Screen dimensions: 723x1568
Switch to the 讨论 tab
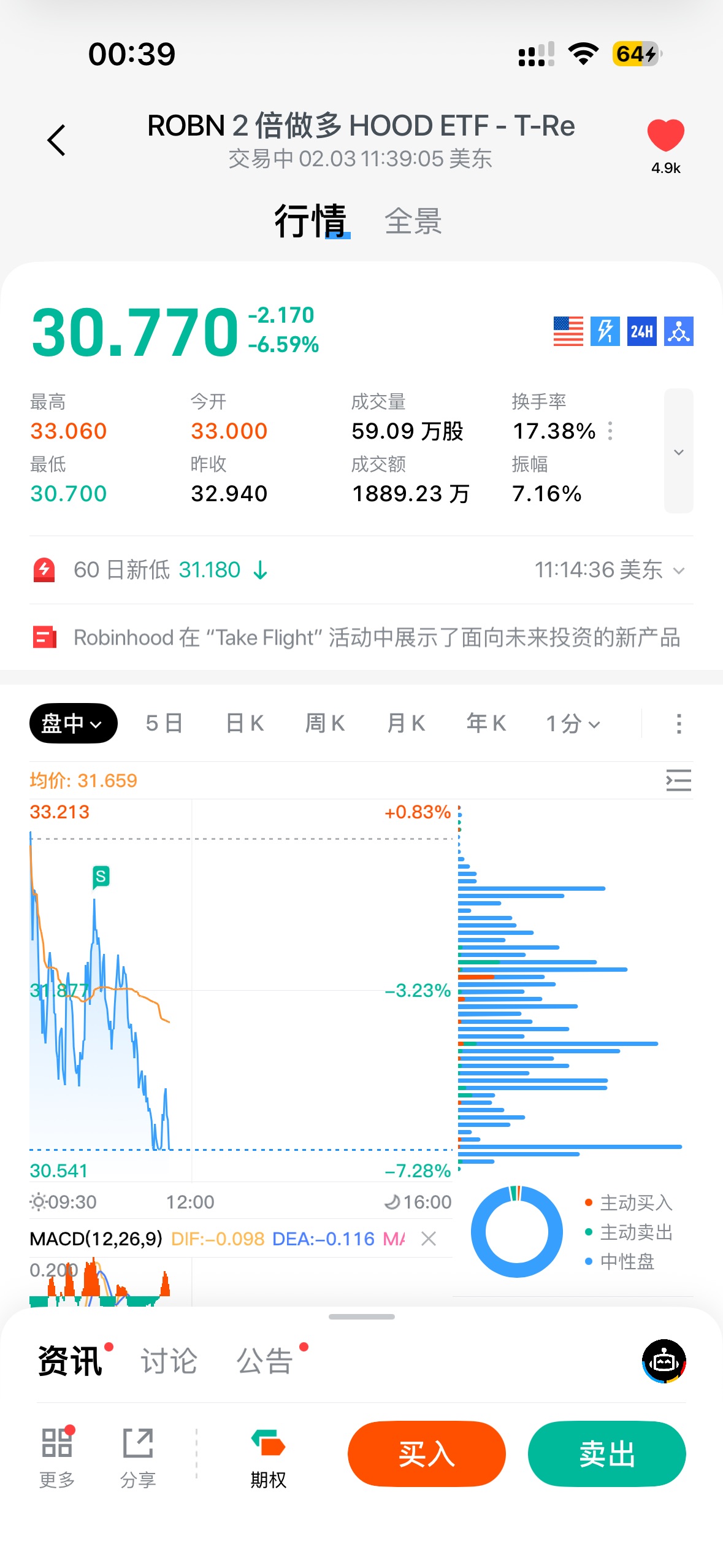169,1361
